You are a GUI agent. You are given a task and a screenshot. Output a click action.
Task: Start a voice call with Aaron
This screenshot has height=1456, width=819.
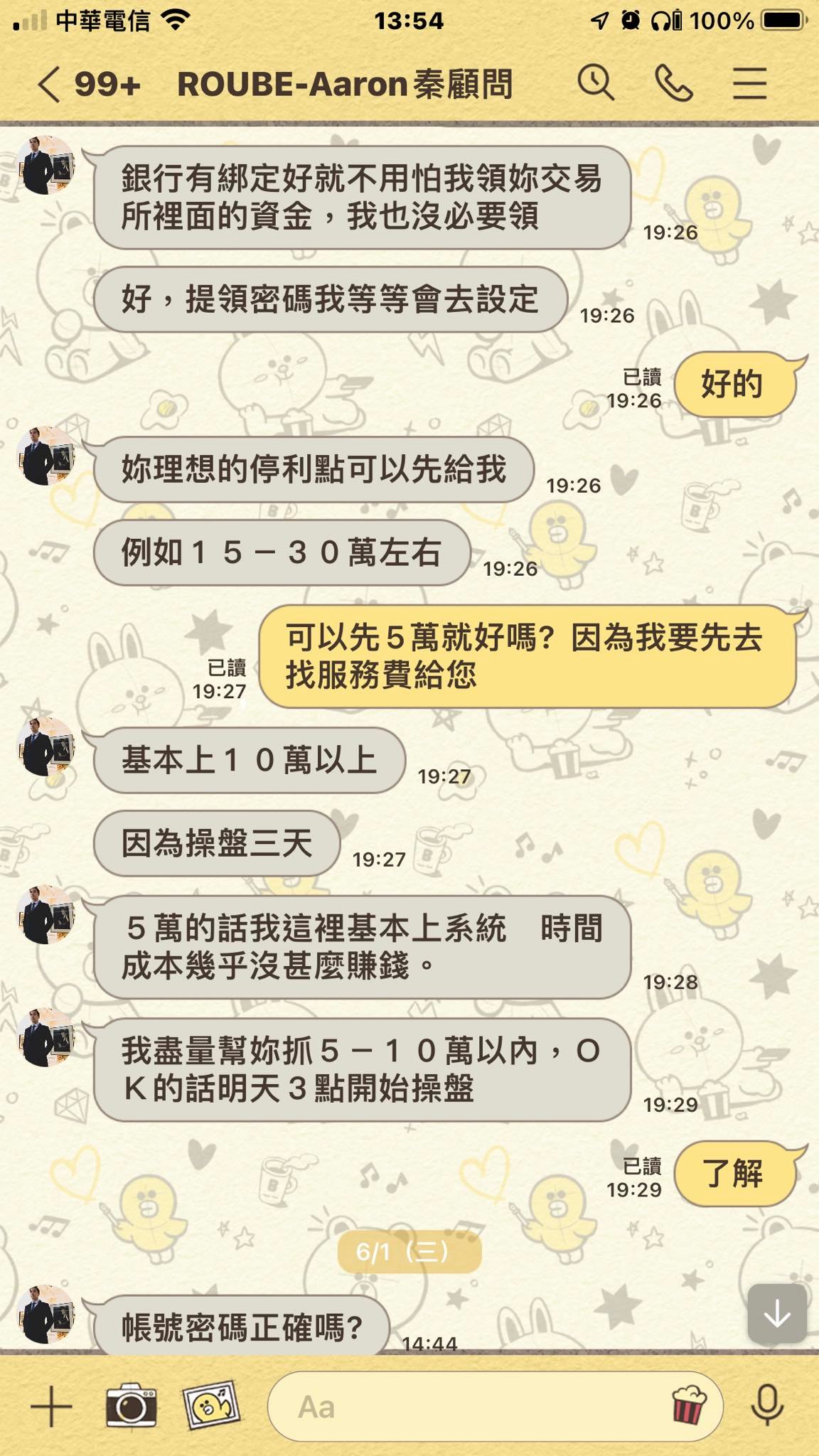[x=673, y=84]
